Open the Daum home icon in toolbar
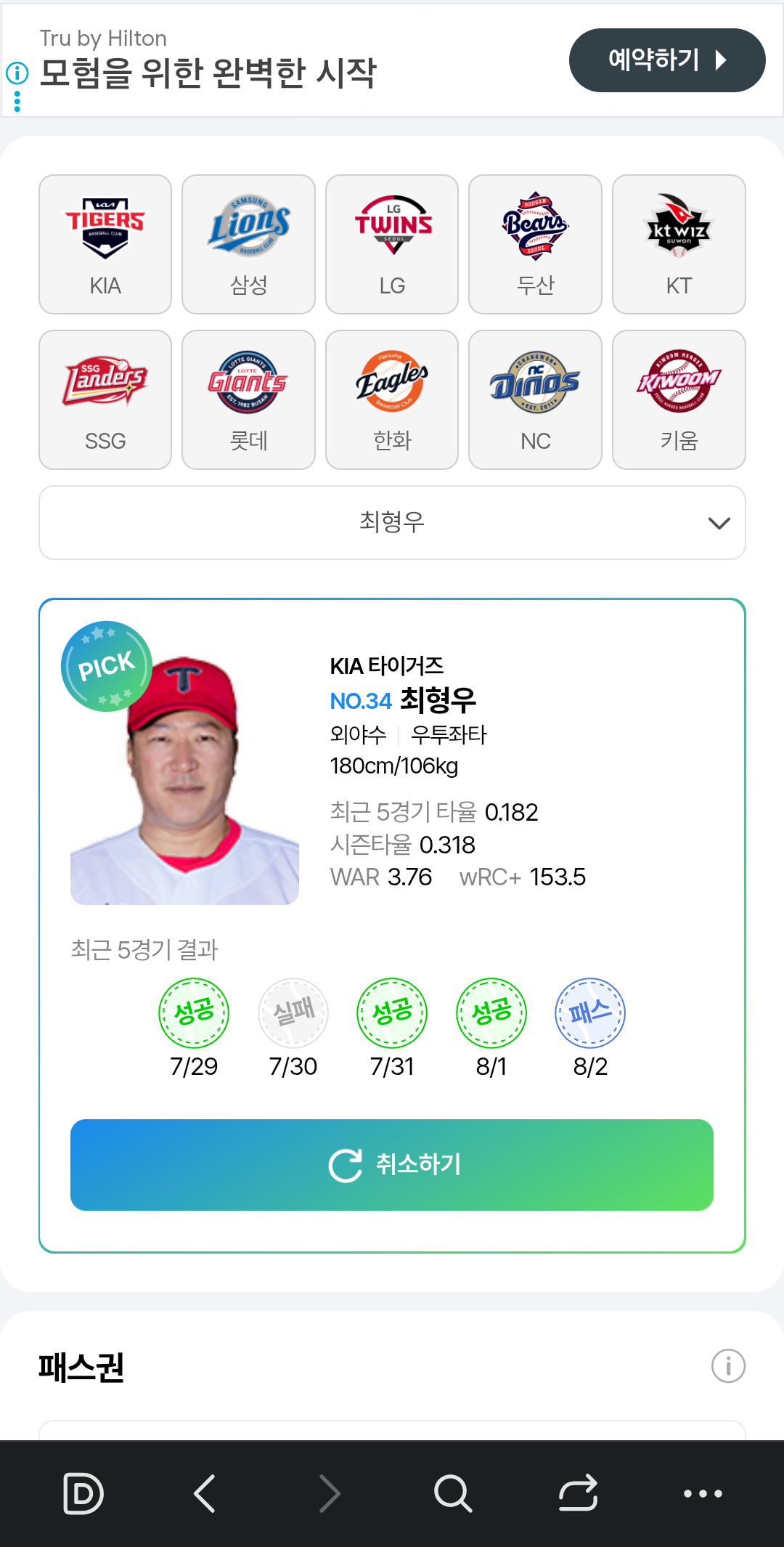 [83, 1493]
